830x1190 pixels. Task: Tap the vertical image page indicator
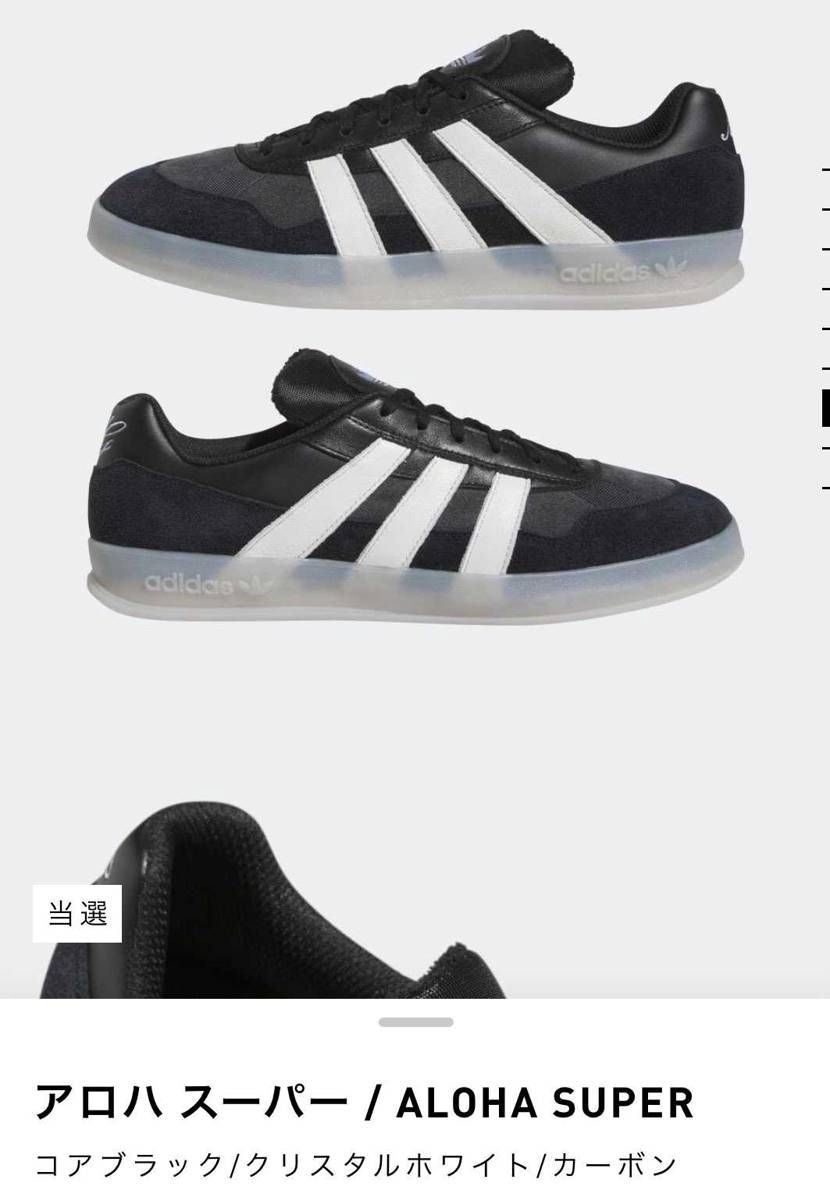pyautogui.click(x=825, y=408)
